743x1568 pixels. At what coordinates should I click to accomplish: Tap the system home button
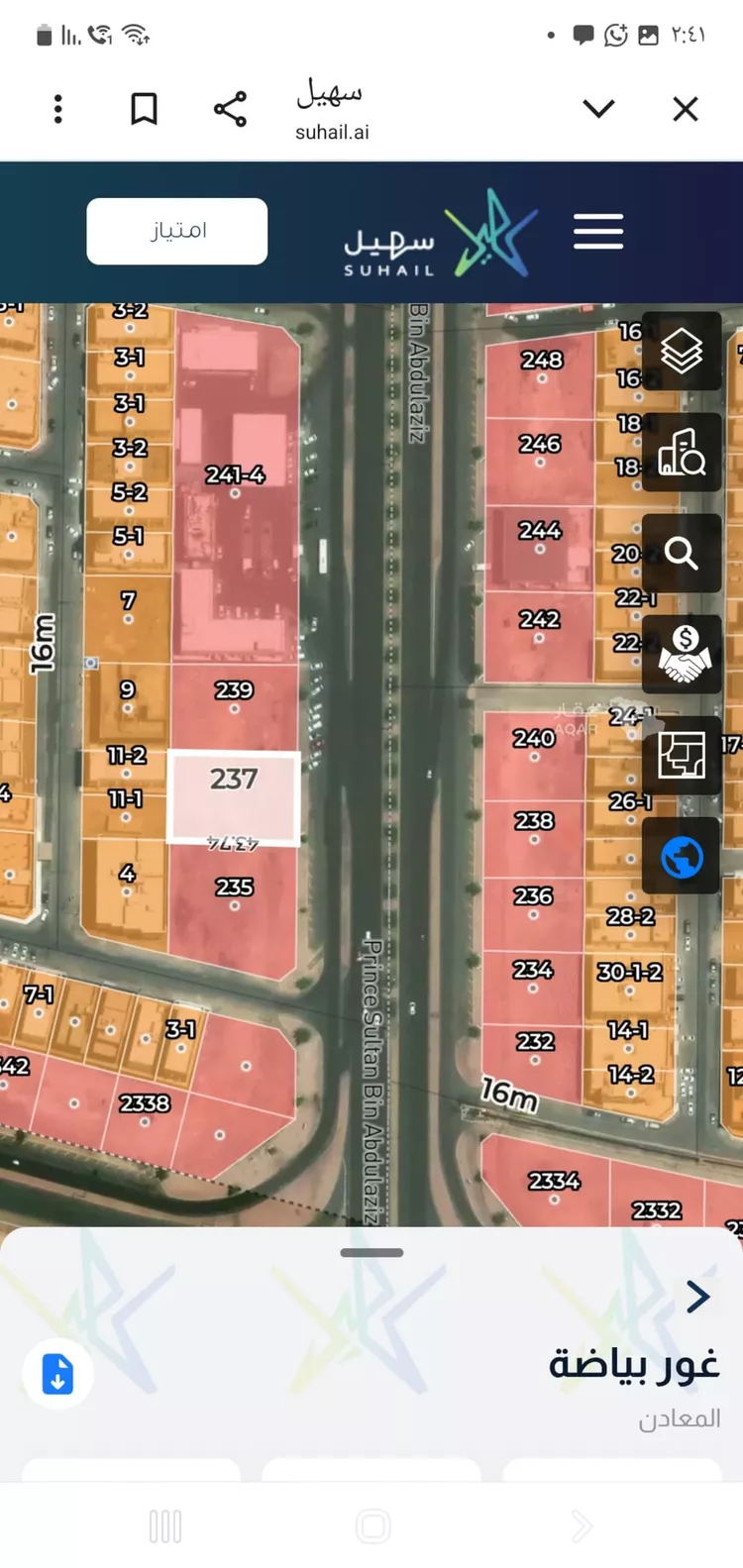click(372, 1526)
